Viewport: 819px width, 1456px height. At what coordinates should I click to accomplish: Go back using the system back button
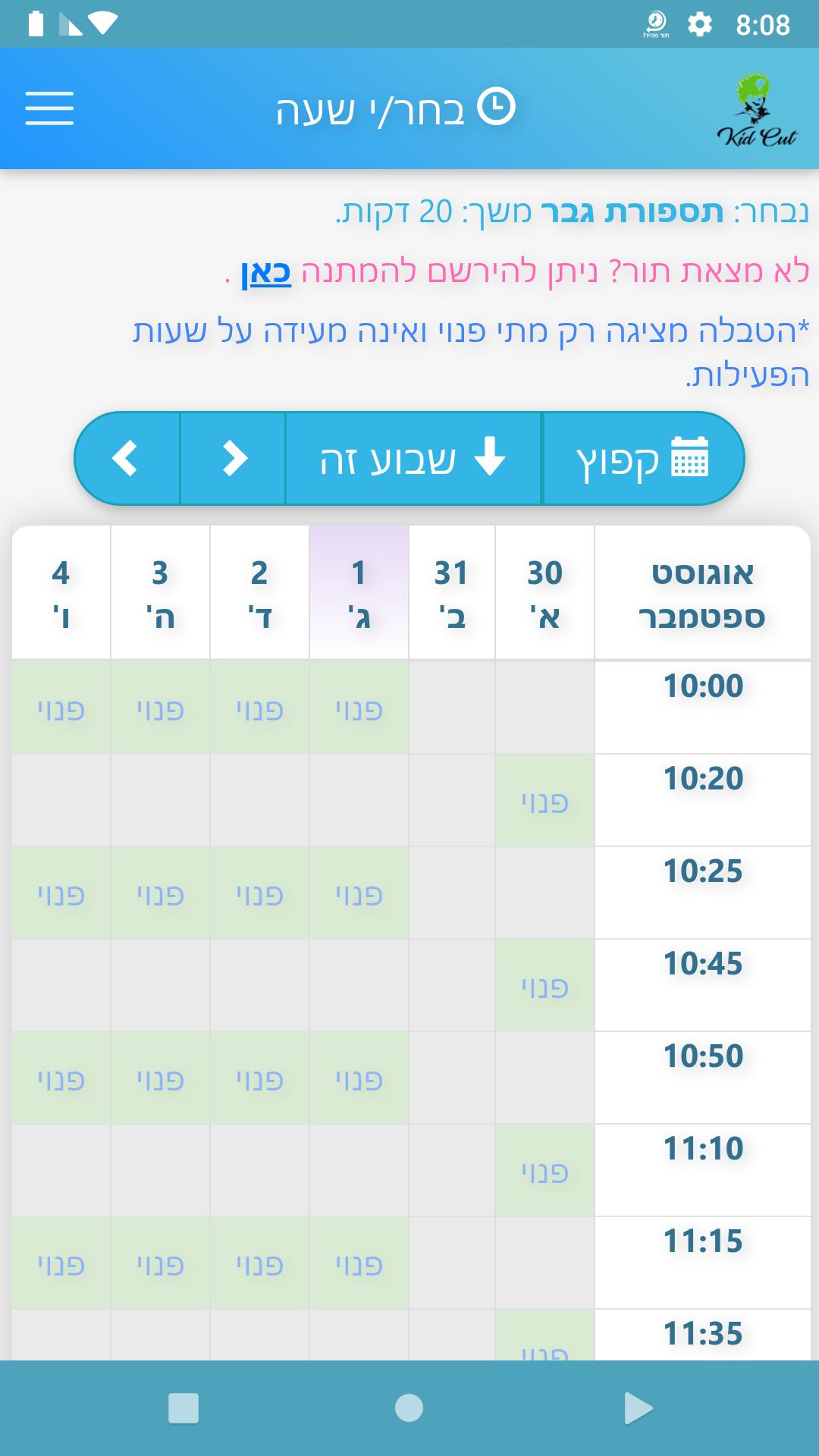tap(638, 1408)
